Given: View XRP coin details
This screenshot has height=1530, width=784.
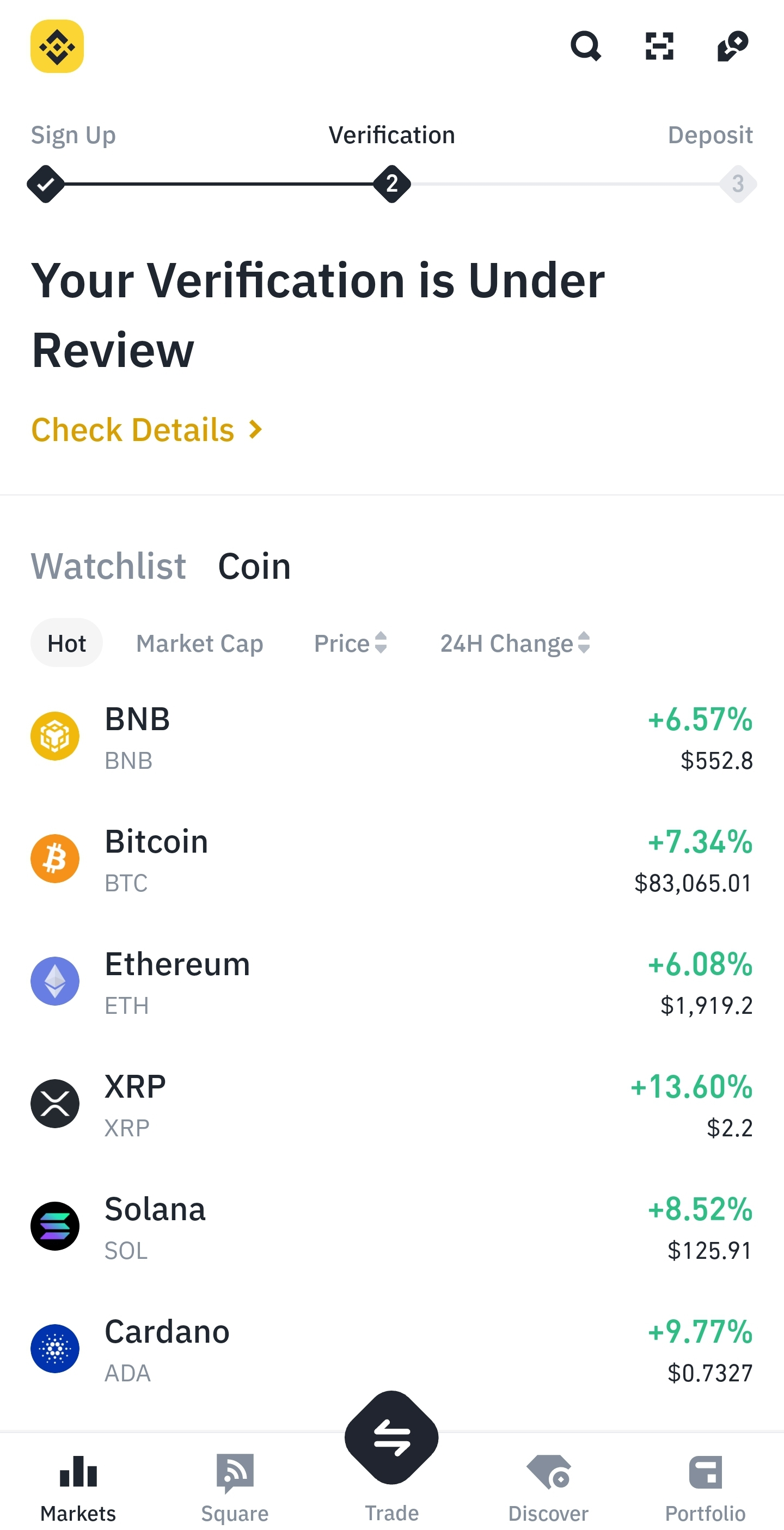Looking at the screenshot, I should (x=392, y=1104).
